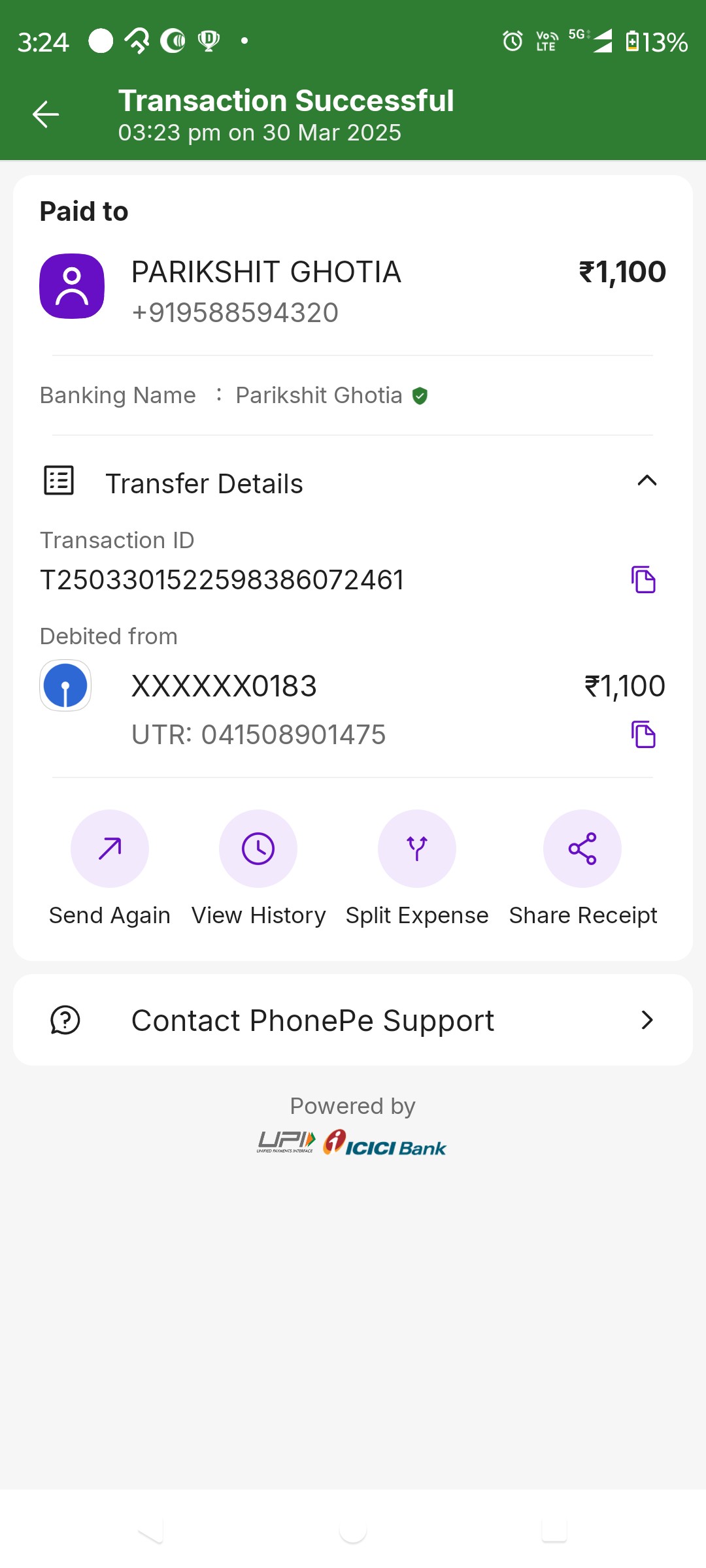Tap the system back button
This screenshot has width=706, height=1568.
151,1530
